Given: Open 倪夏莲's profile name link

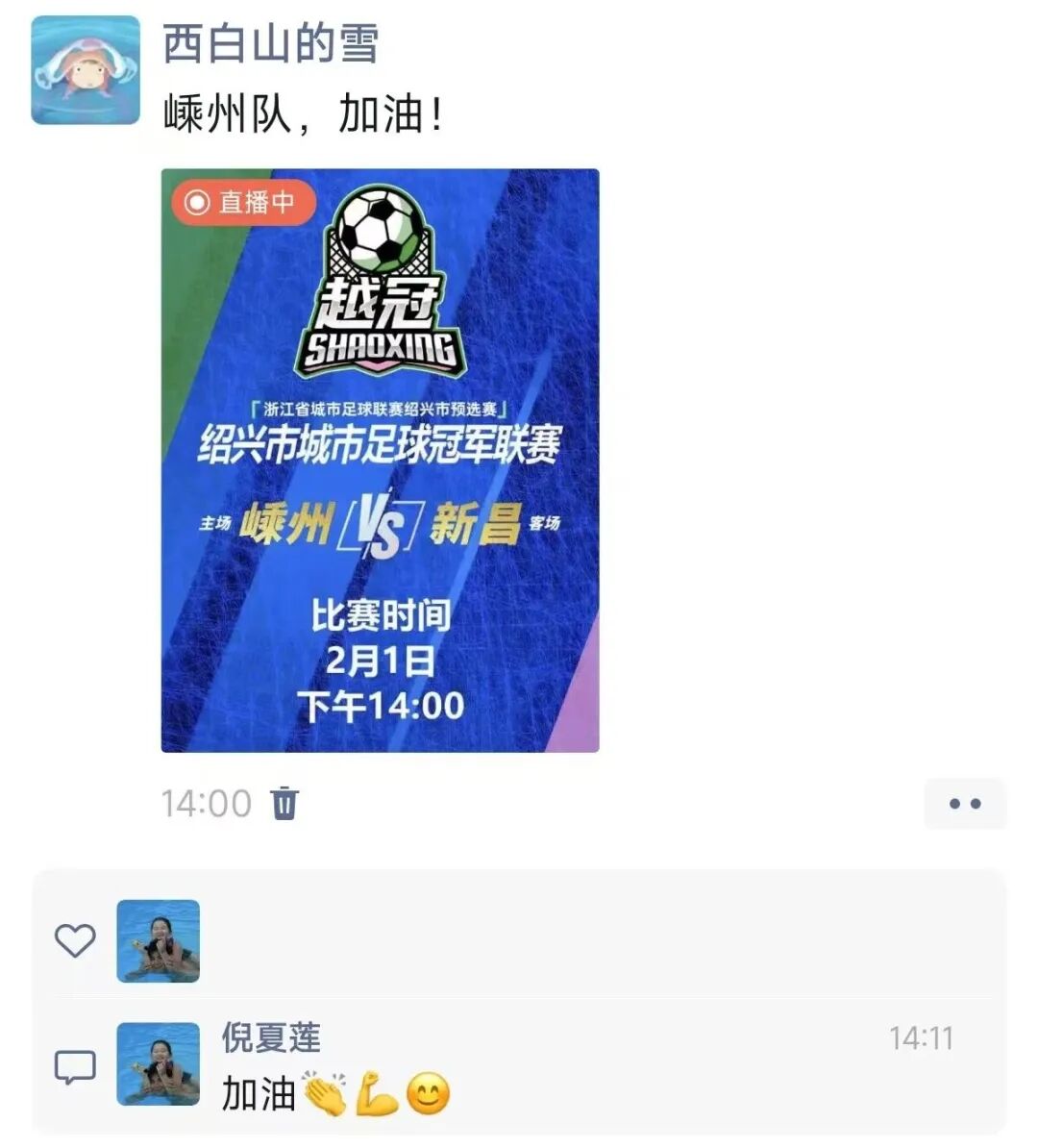Looking at the screenshot, I should pyautogui.click(x=271, y=1037).
